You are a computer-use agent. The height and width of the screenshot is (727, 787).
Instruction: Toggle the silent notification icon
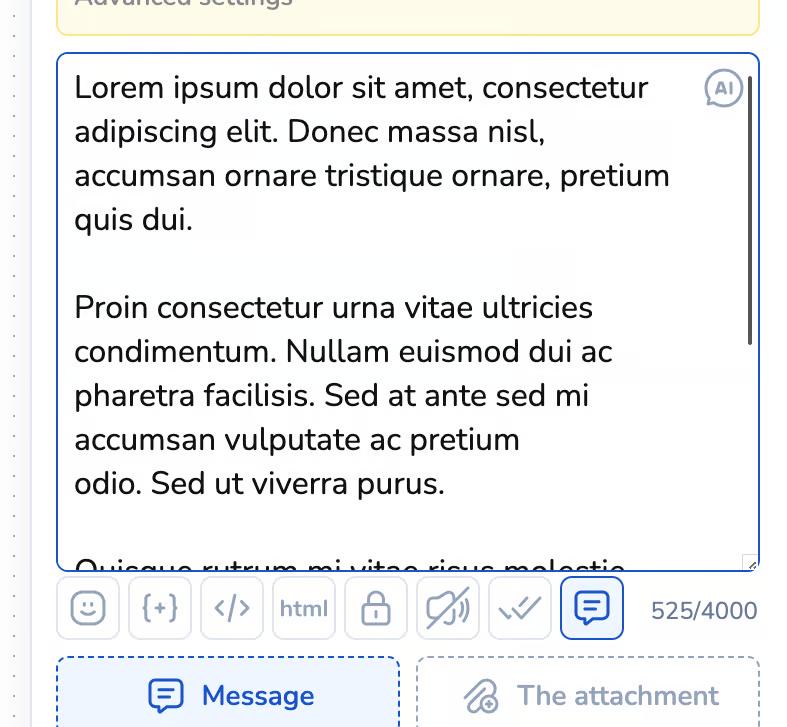click(448, 608)
